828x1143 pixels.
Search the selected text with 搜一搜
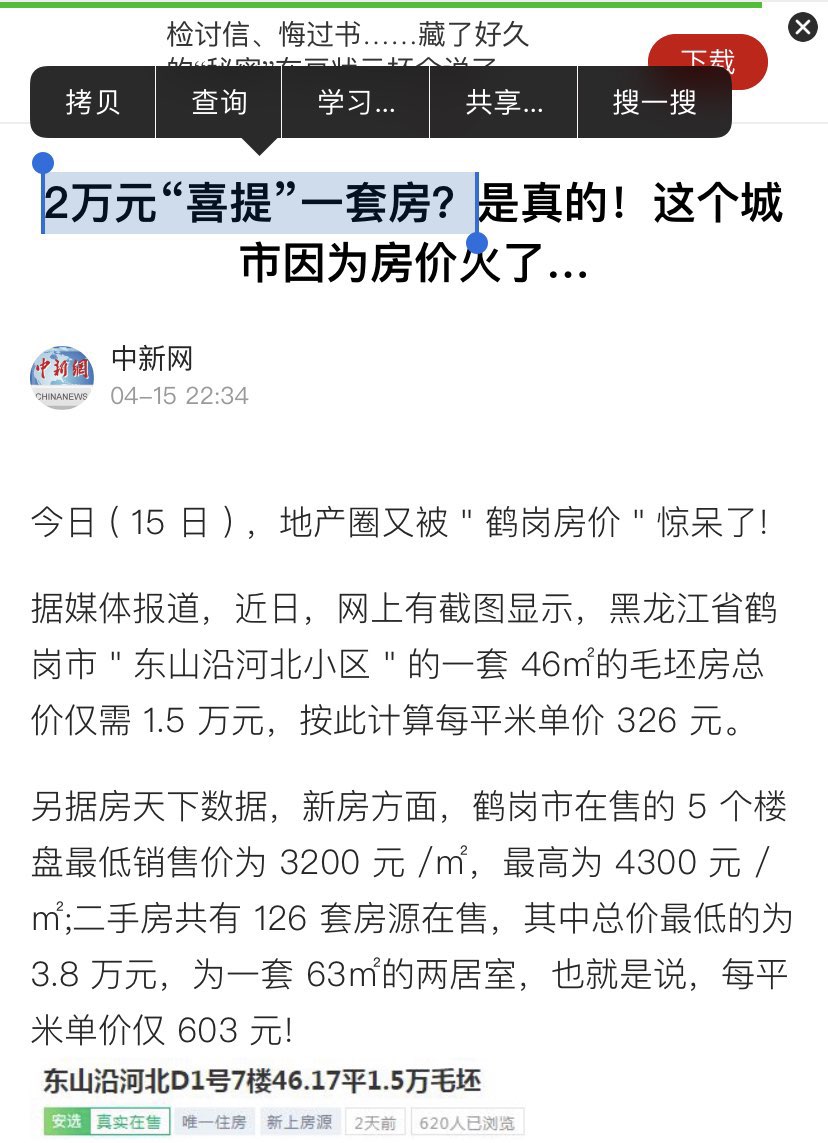(655, 102)
